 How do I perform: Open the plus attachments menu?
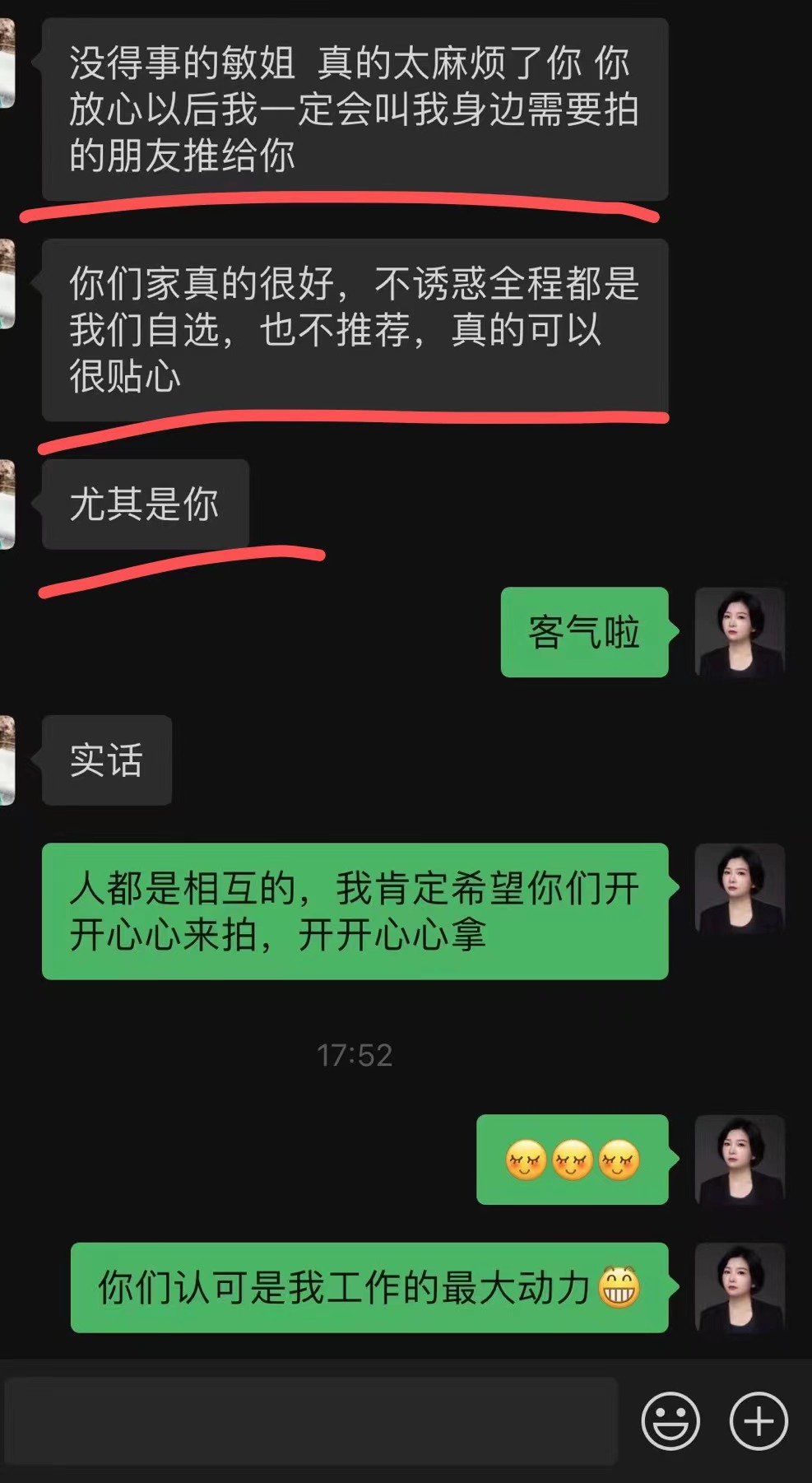[759, 1421]
